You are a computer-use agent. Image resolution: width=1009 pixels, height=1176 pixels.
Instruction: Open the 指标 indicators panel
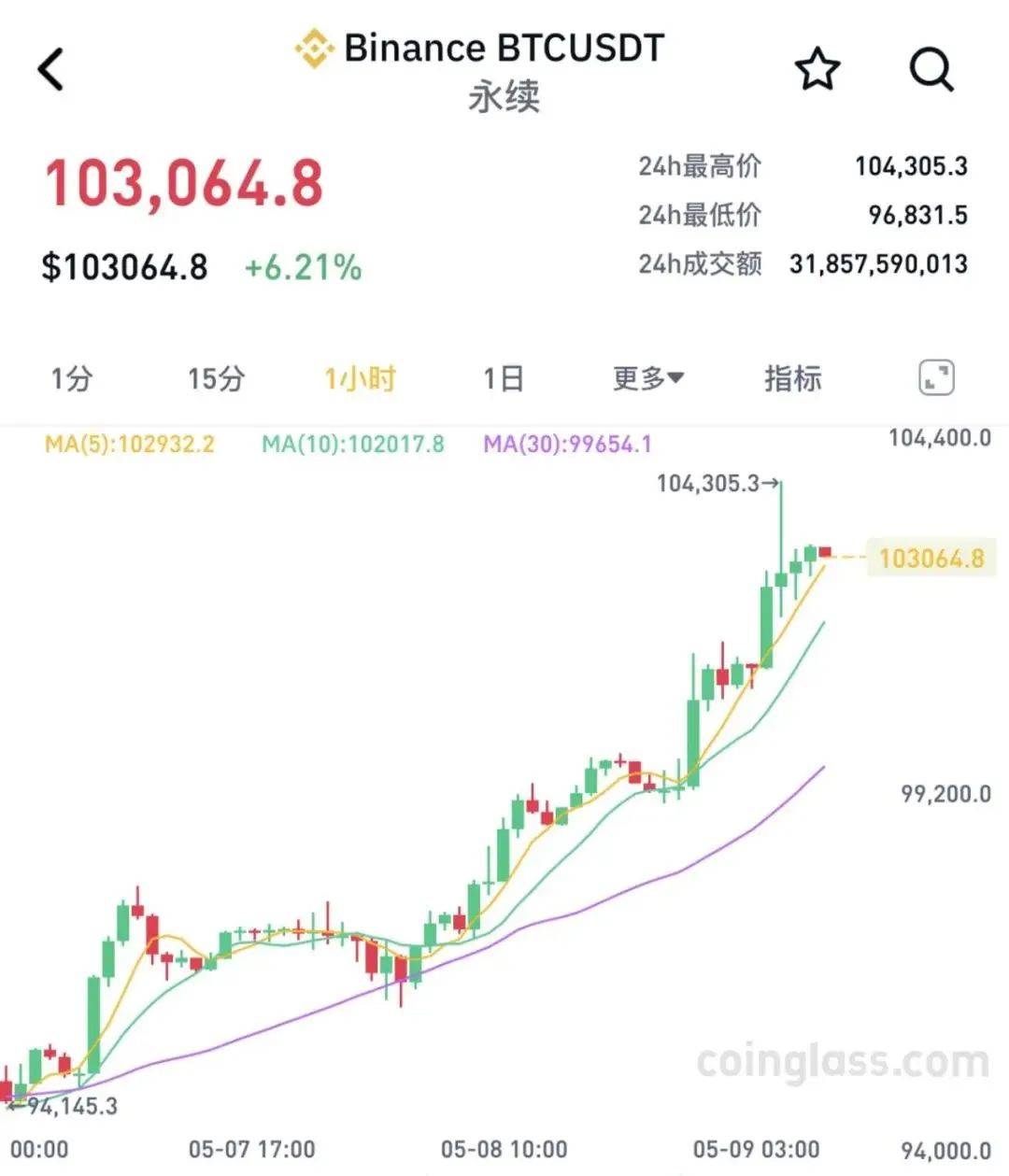pyautogui.click(x=793, y=378)
